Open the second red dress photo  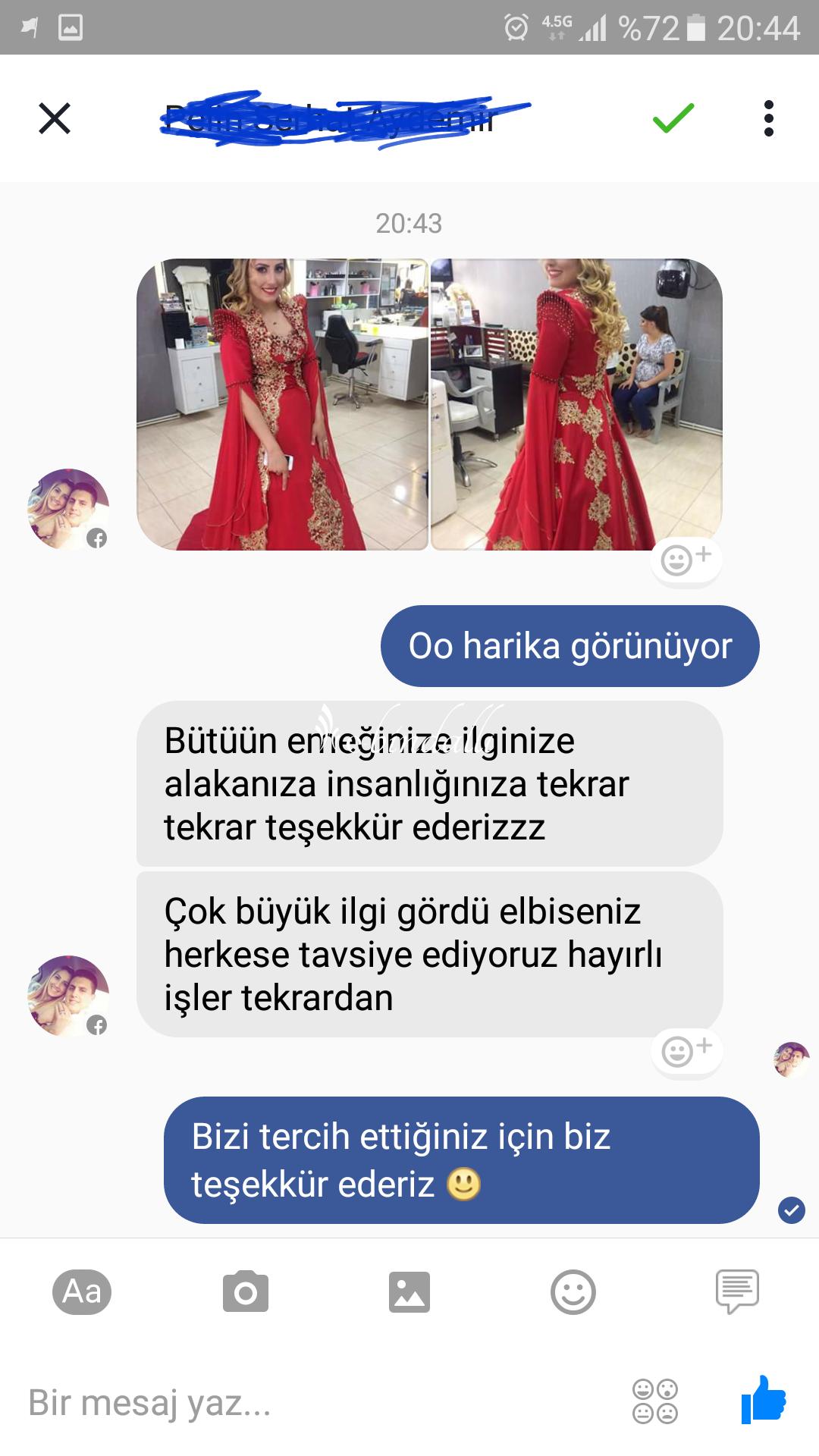[576, 404]
